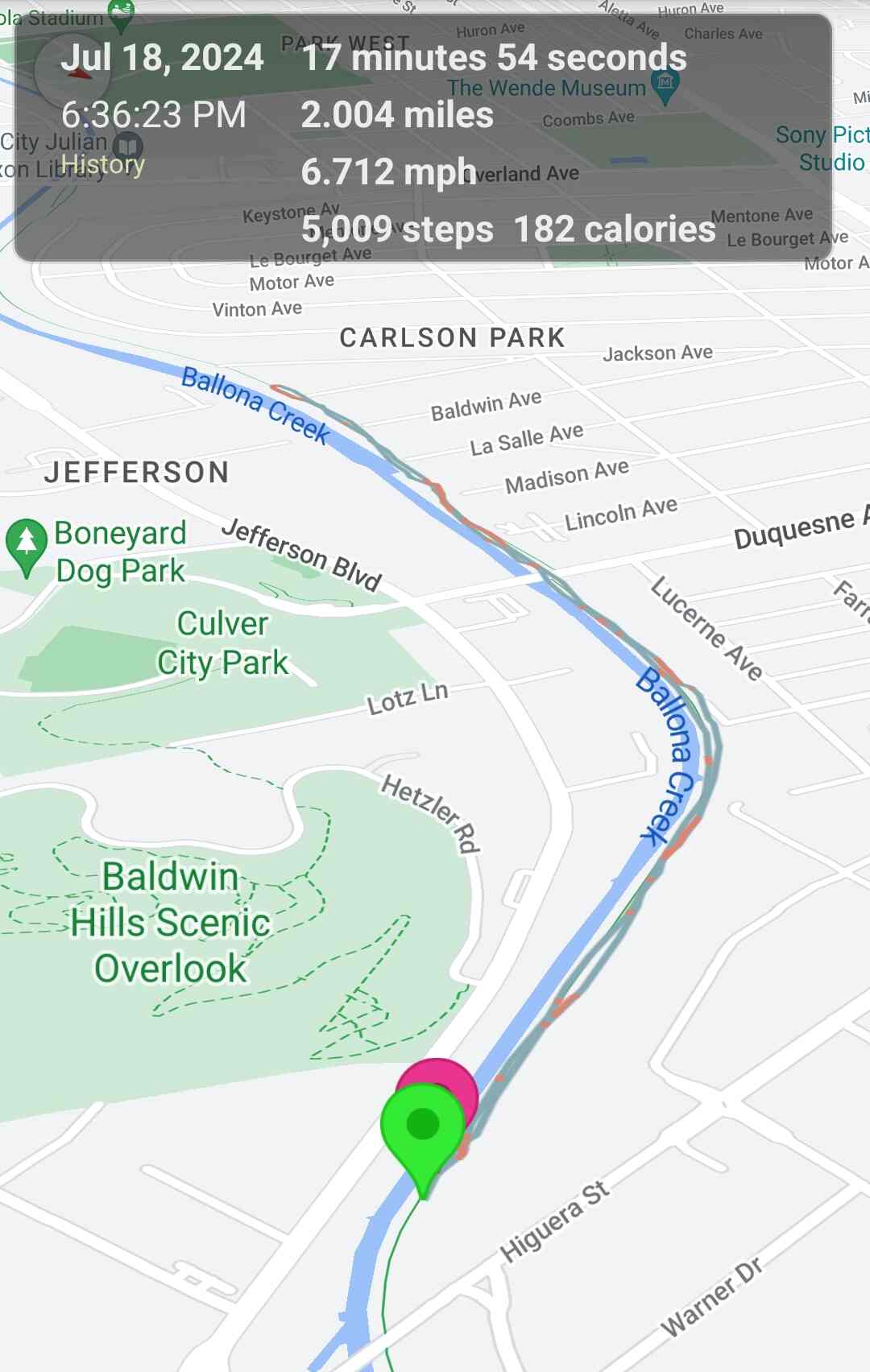Open the Julian Dixon Library place pin
870x1372 pixels.
point(127,147)
